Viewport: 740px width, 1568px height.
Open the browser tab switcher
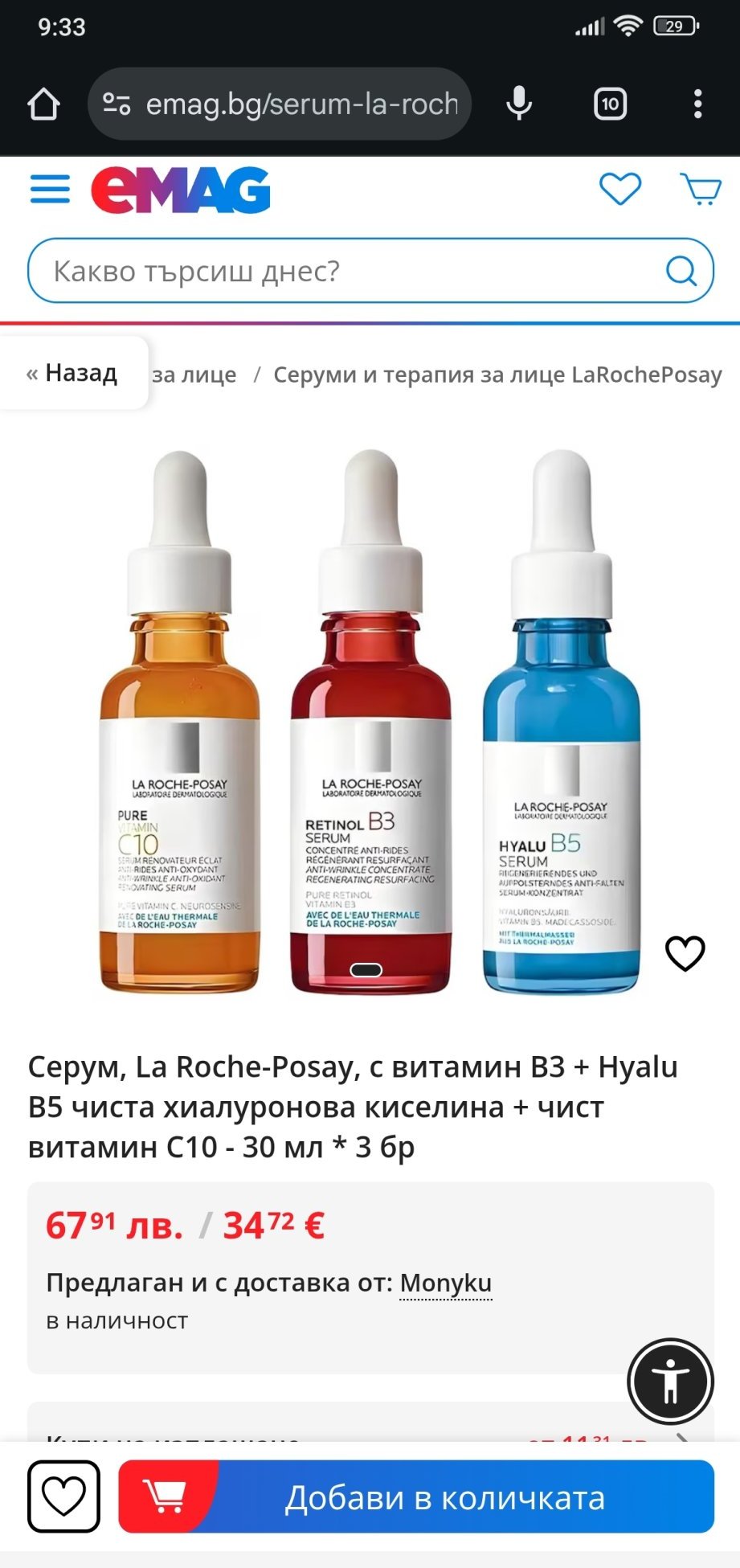610,104
